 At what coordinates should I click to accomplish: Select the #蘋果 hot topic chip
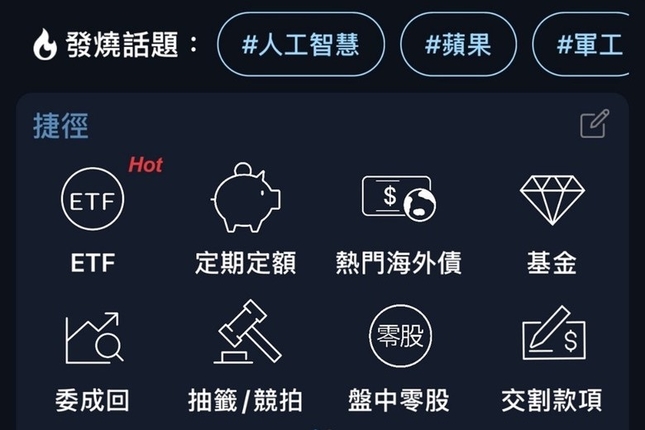(x=458, y=44)
